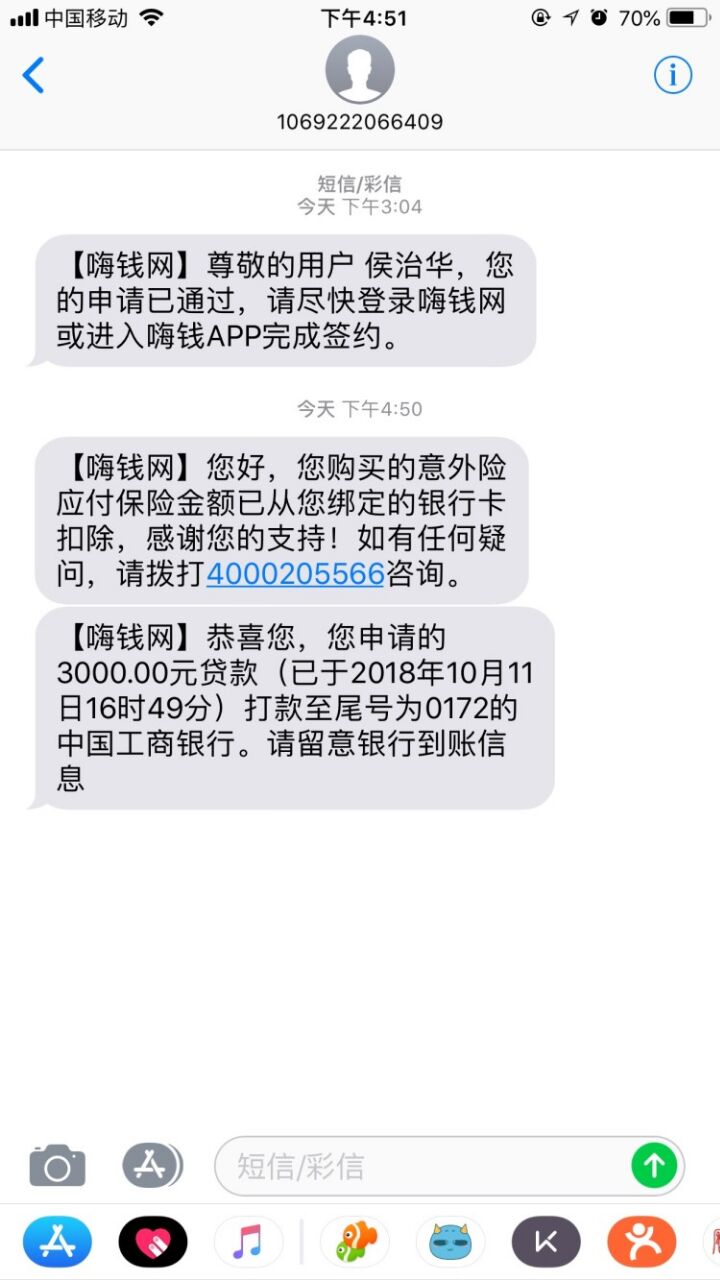Send the message with the green arrow
The height and width of the screenshot is (1280, 720).
[655, 1165]
